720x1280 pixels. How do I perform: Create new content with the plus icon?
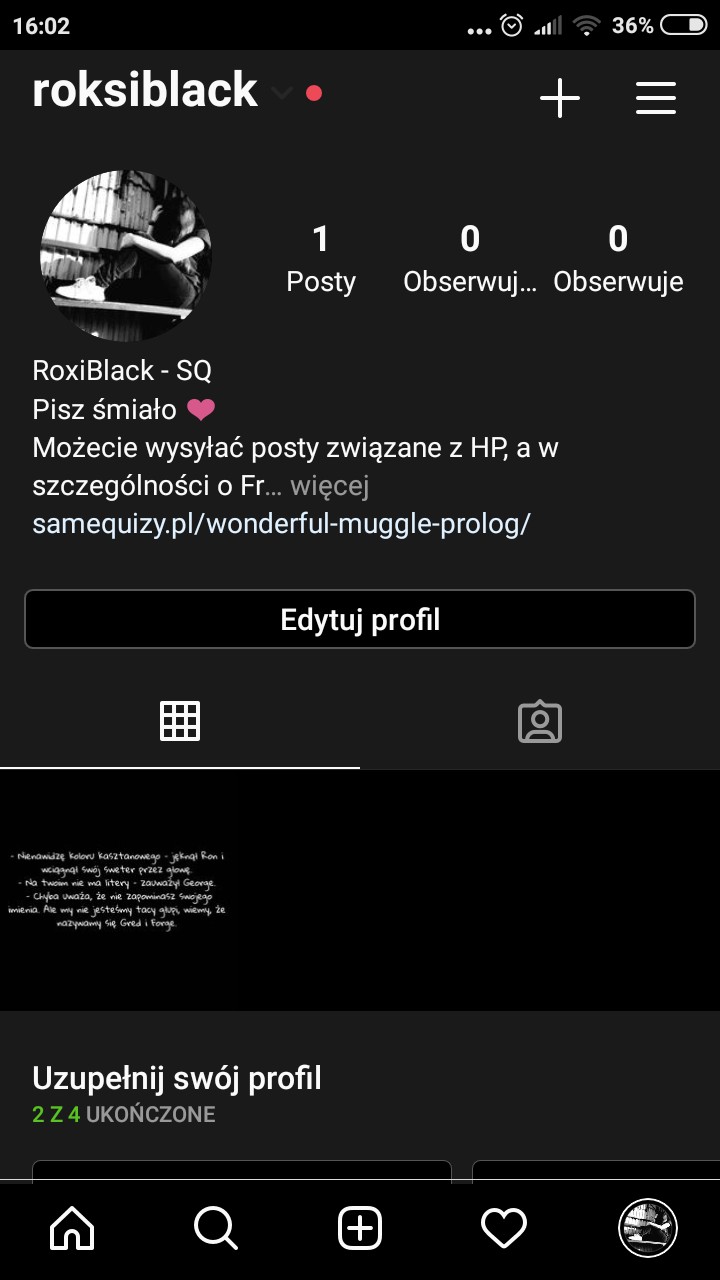tap(560, 97)
